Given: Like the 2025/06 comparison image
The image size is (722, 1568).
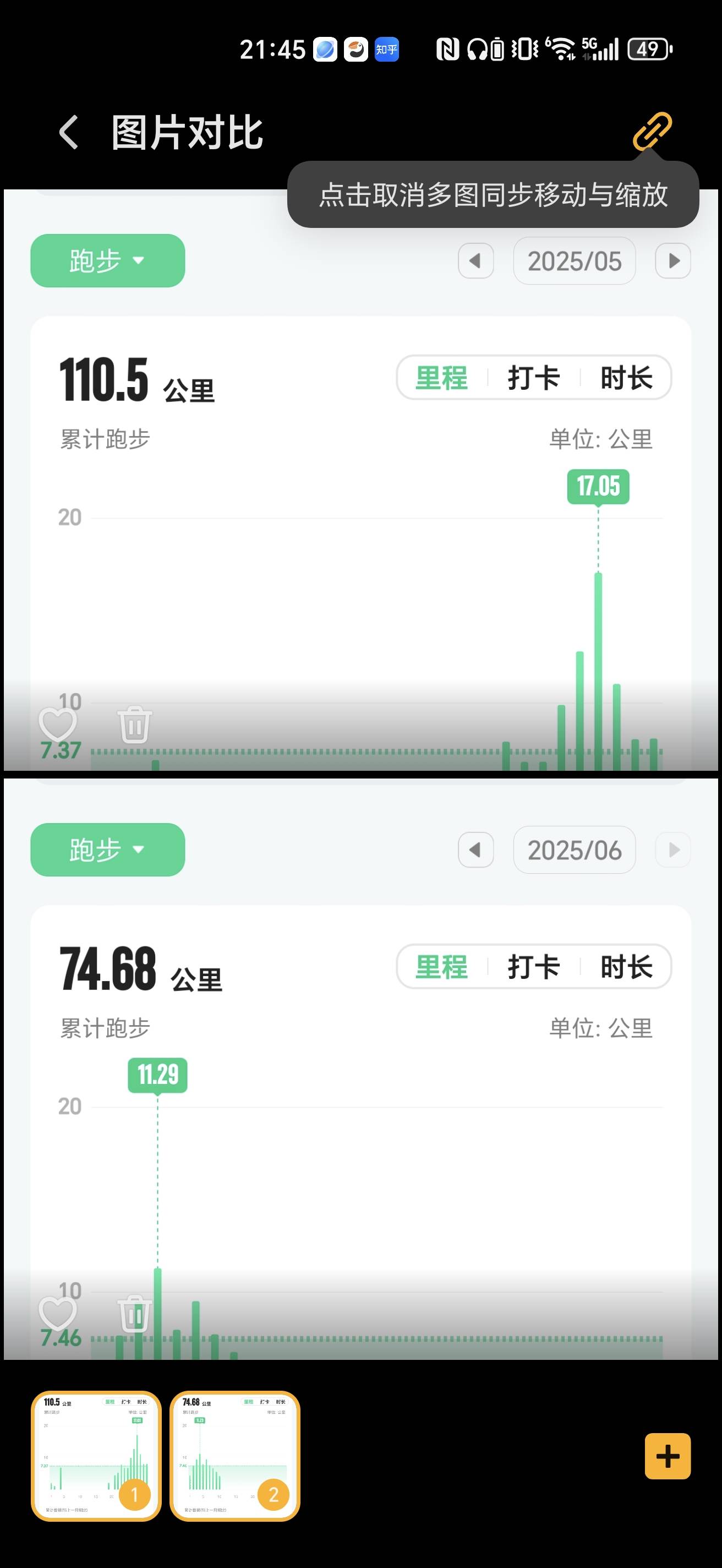Looking at the screenshot, I should [58, 1313].
